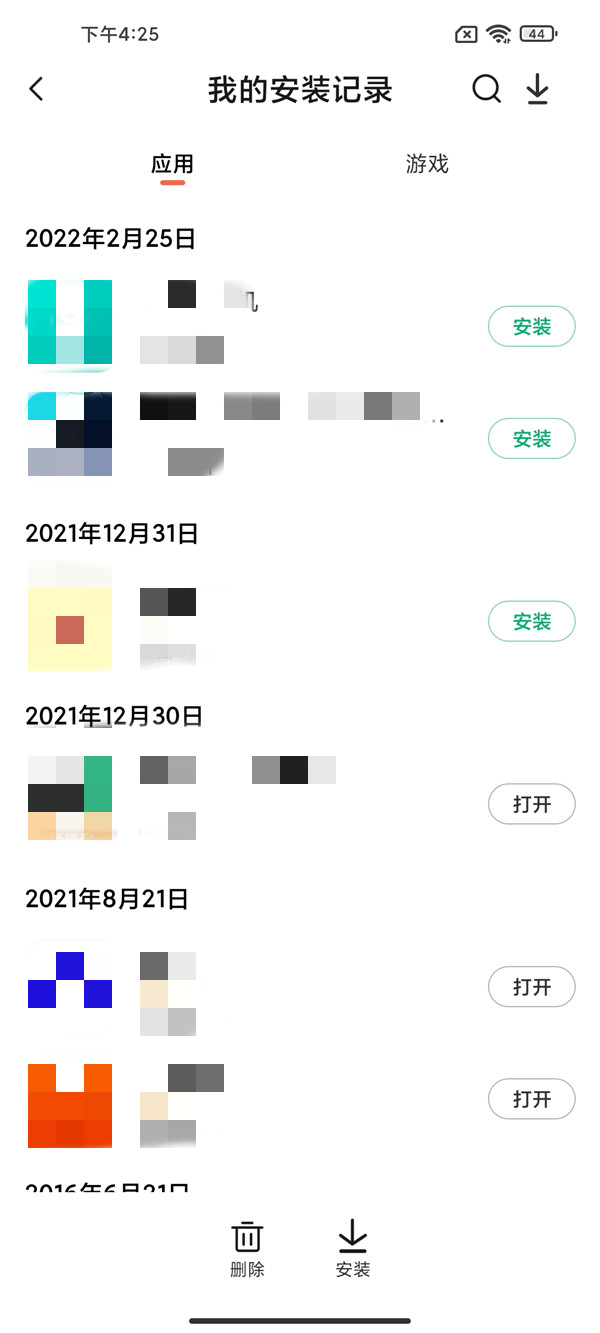Tap 删除 in the bottom toolbar

247,1249
